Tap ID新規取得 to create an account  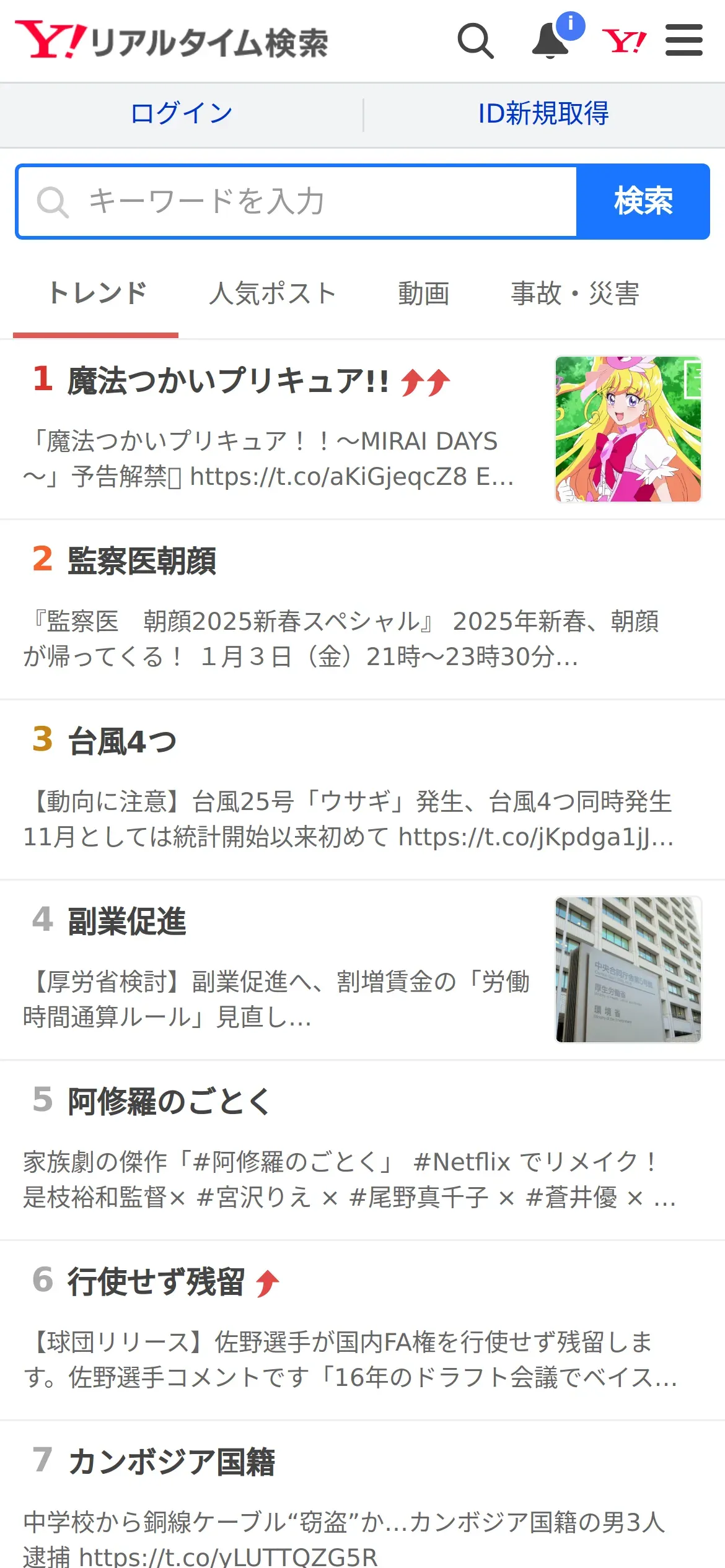543,114
